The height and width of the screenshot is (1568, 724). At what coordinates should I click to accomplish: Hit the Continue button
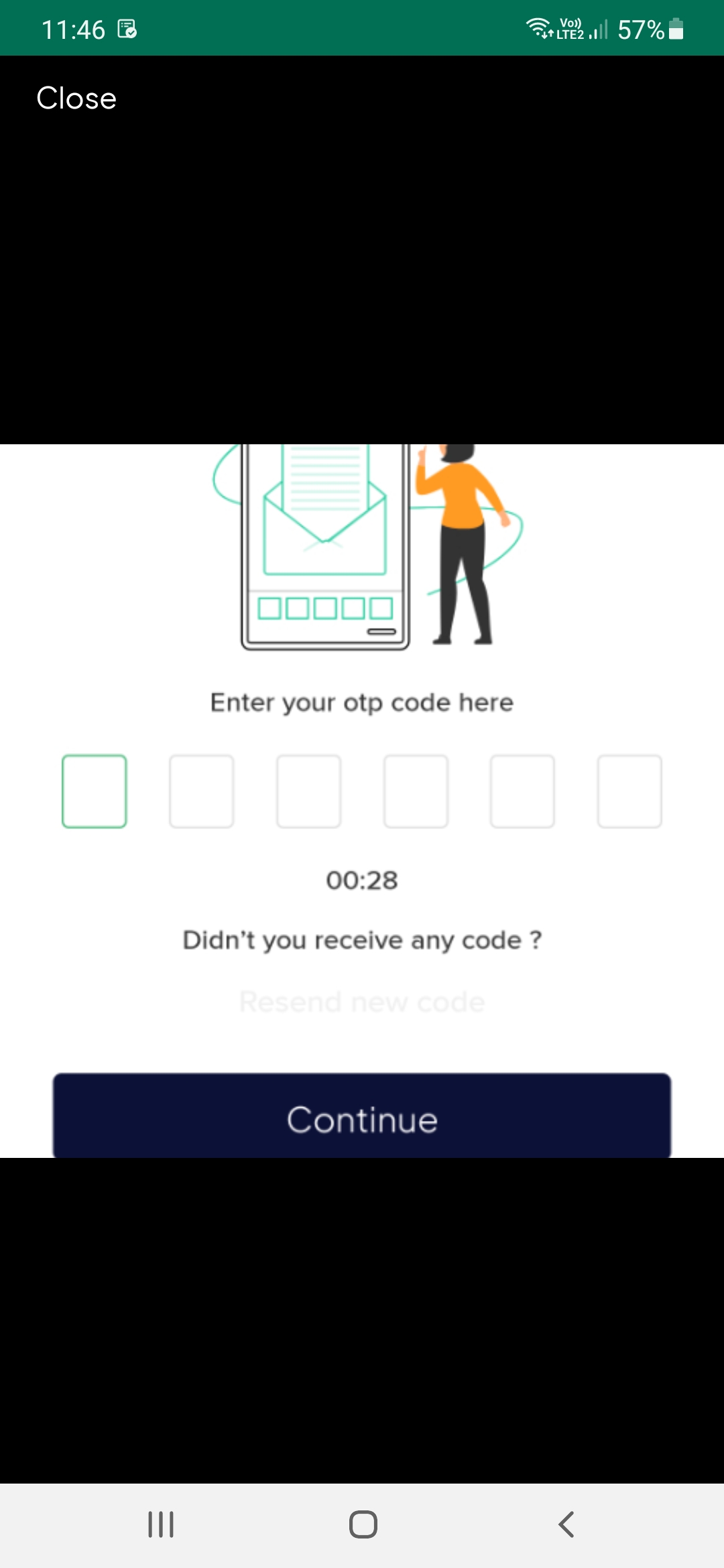(362, 1116)
